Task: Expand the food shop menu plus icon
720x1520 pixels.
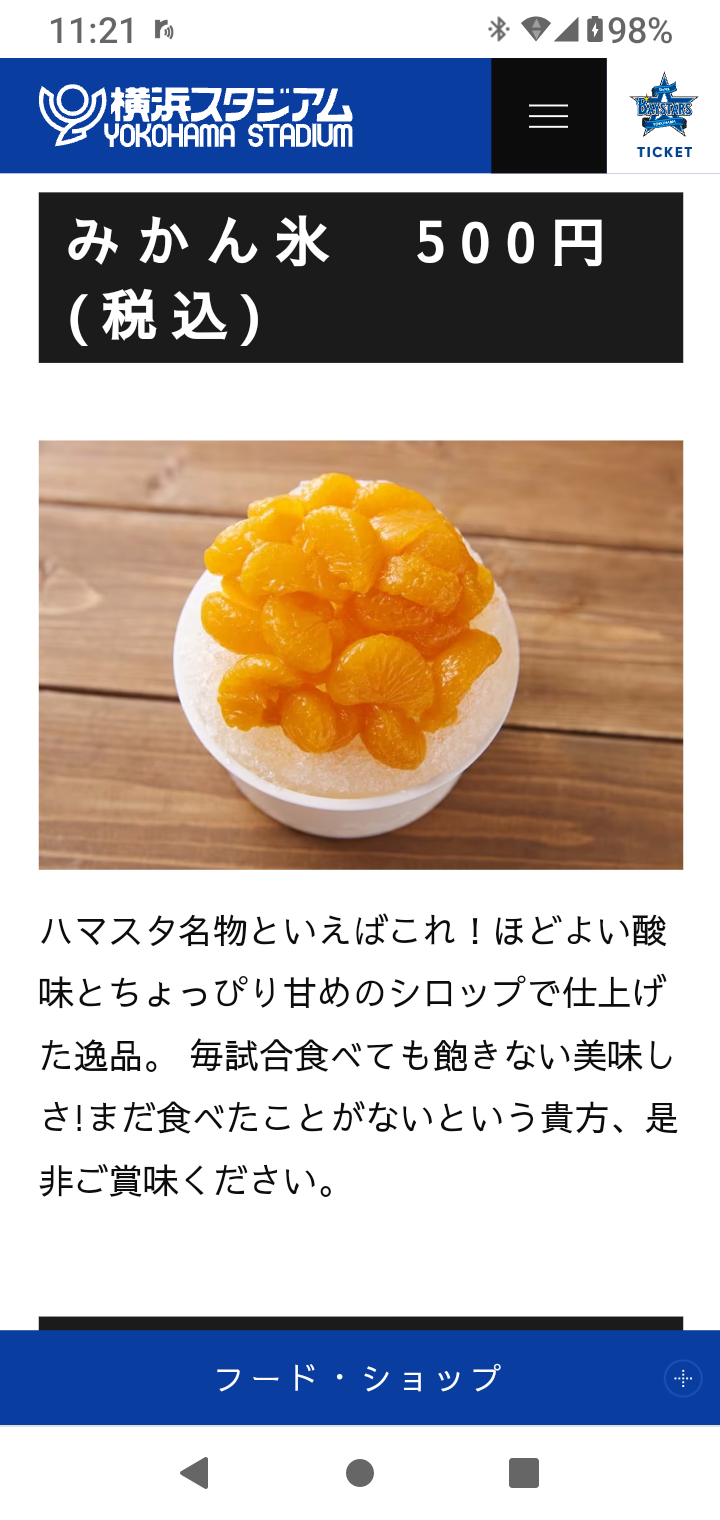Action: pos(683,1379)
